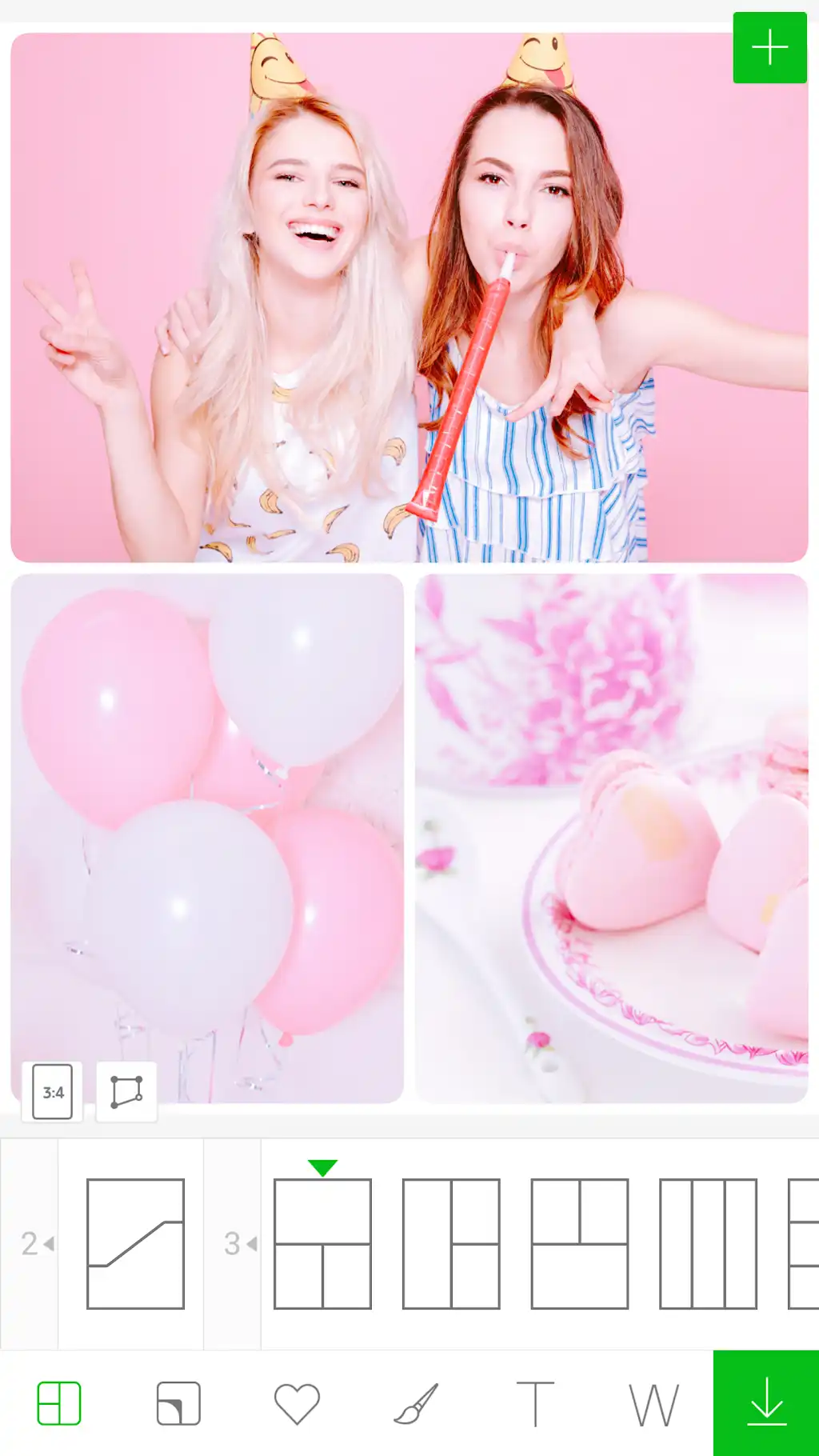Pick the tall-left two-right layout
The height and width of the screenshot is (1456, 819).
pyautogui.click(x=451, y=1243)
